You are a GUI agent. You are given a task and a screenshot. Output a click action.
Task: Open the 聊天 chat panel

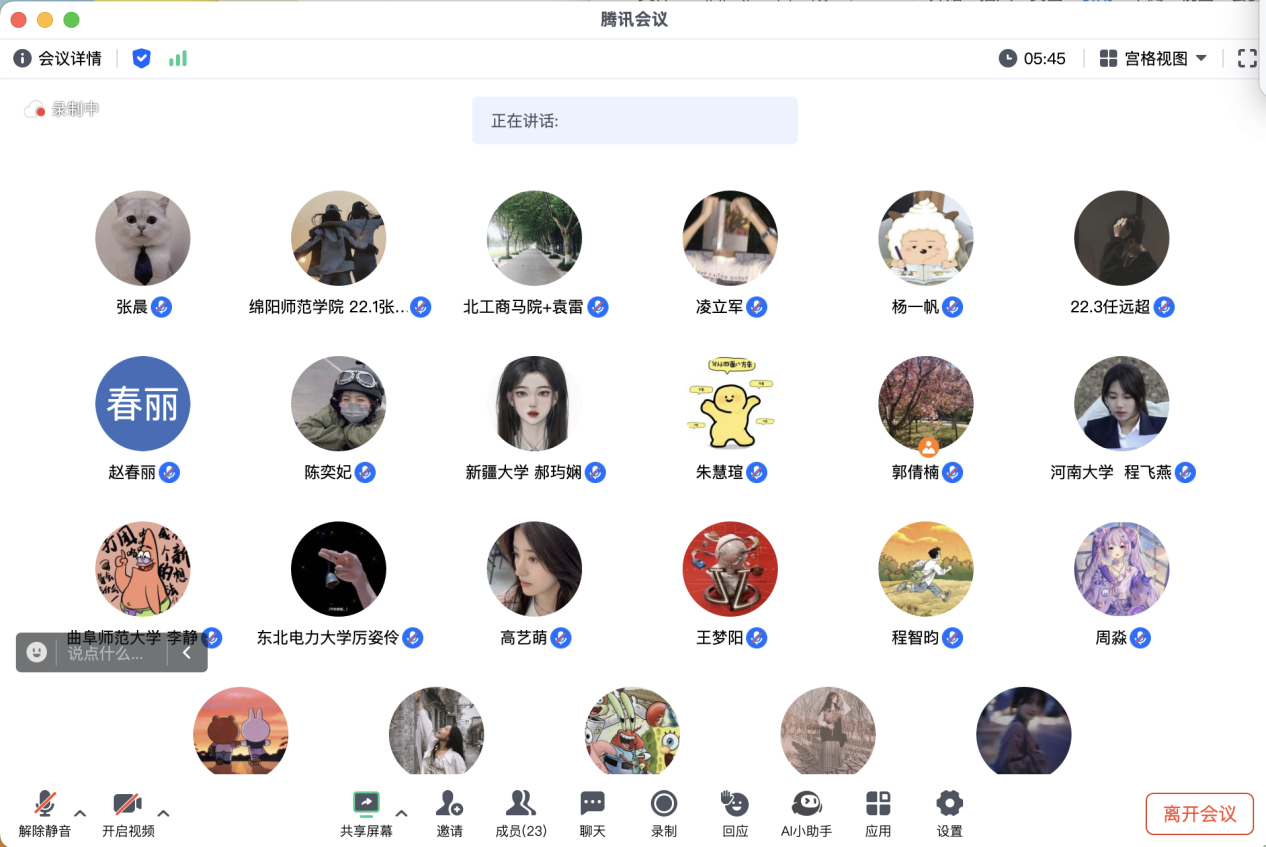pos(592,812)
